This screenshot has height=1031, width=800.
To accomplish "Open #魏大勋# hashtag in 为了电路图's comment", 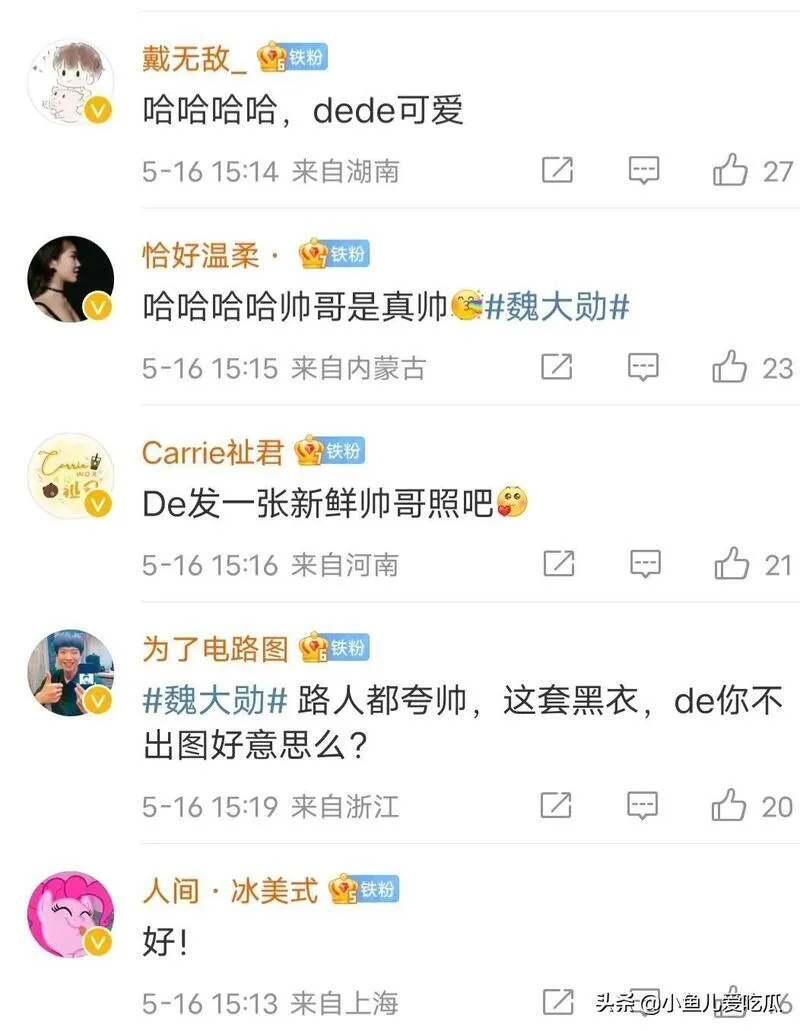I will [216, 701].
